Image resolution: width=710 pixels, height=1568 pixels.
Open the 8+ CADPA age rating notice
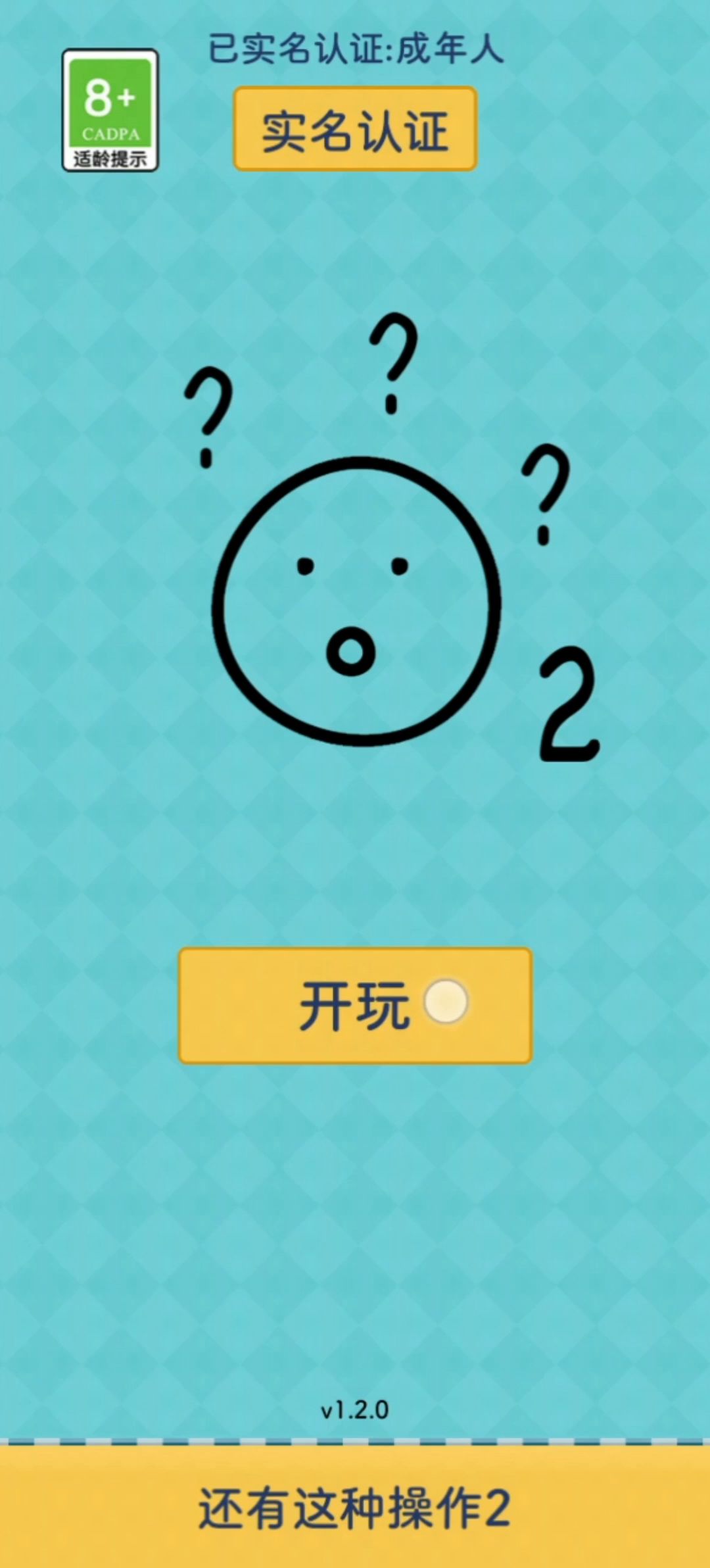[x=110, y=110]
